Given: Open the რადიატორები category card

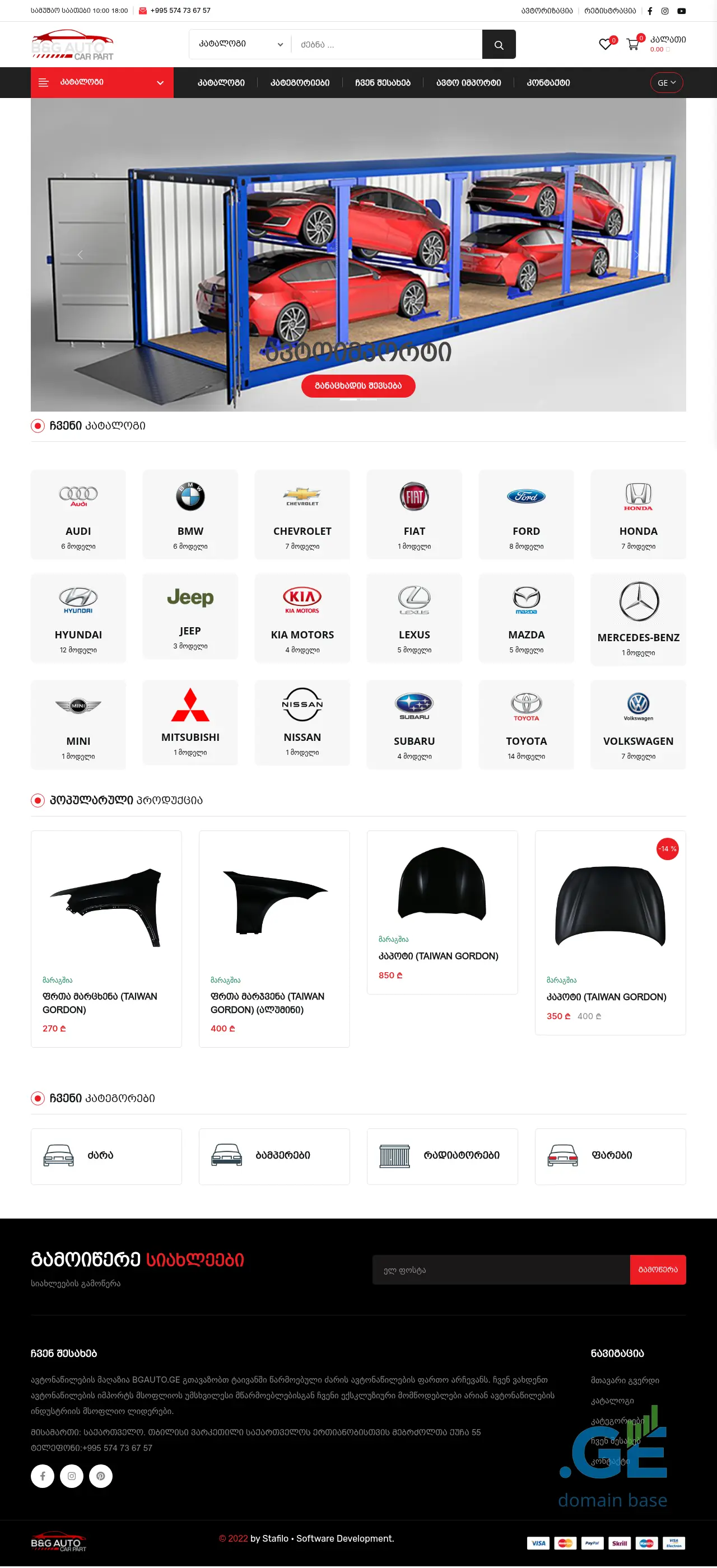Looking at the screenshot, I should 442,1155.
